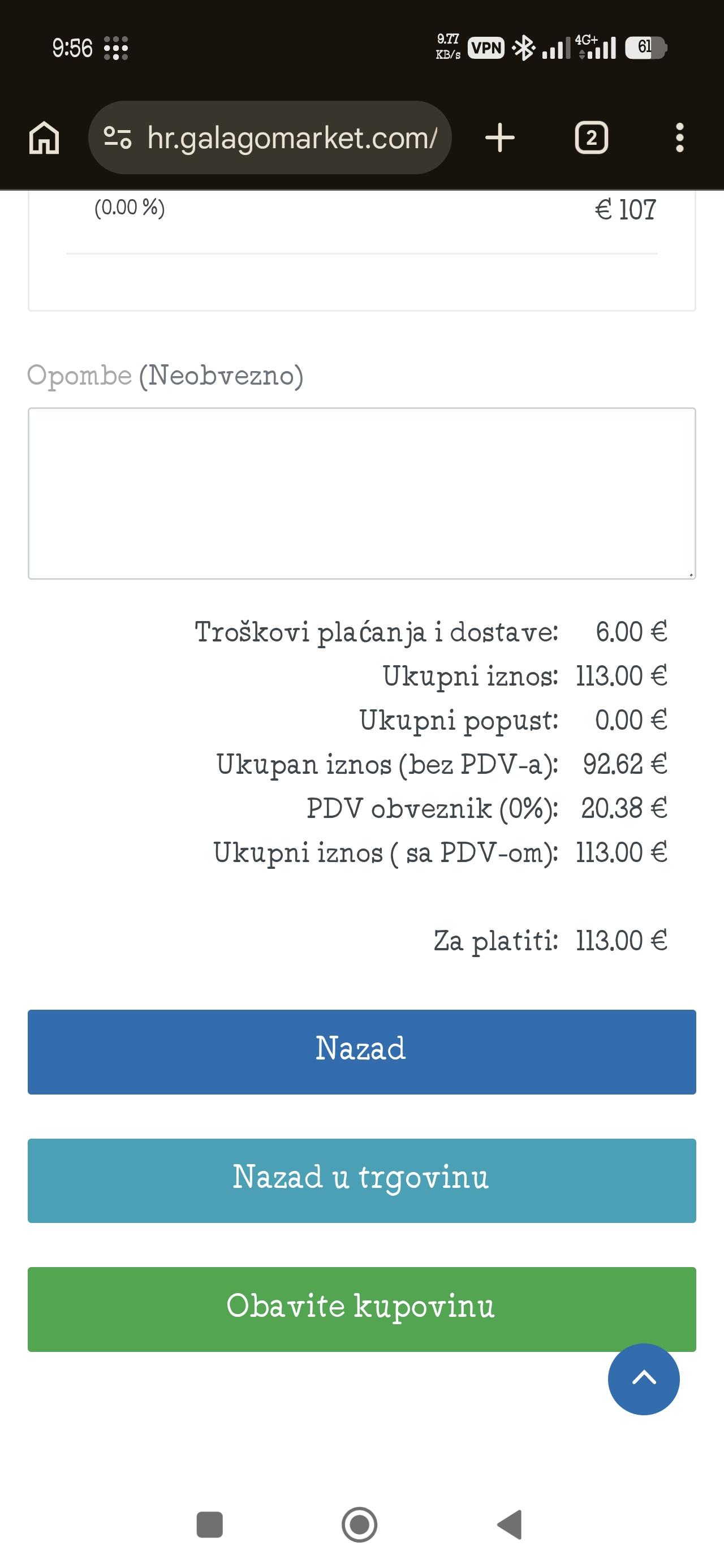Tap the blue Nazad button
The width and height of the screenshot is (724, 1568).
361,1052
